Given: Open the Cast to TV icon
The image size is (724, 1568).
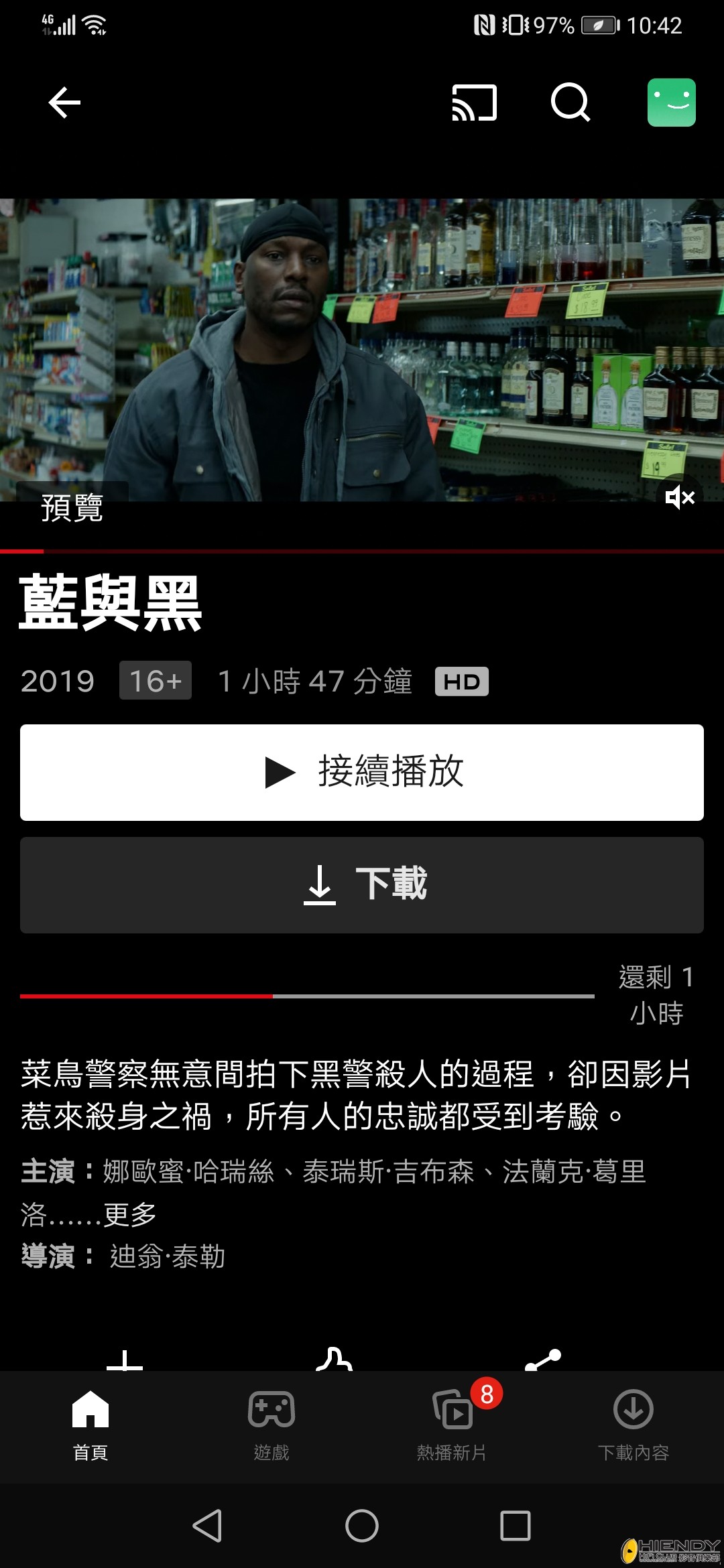Looking at the screenshot, I should [x=473, y=104].
